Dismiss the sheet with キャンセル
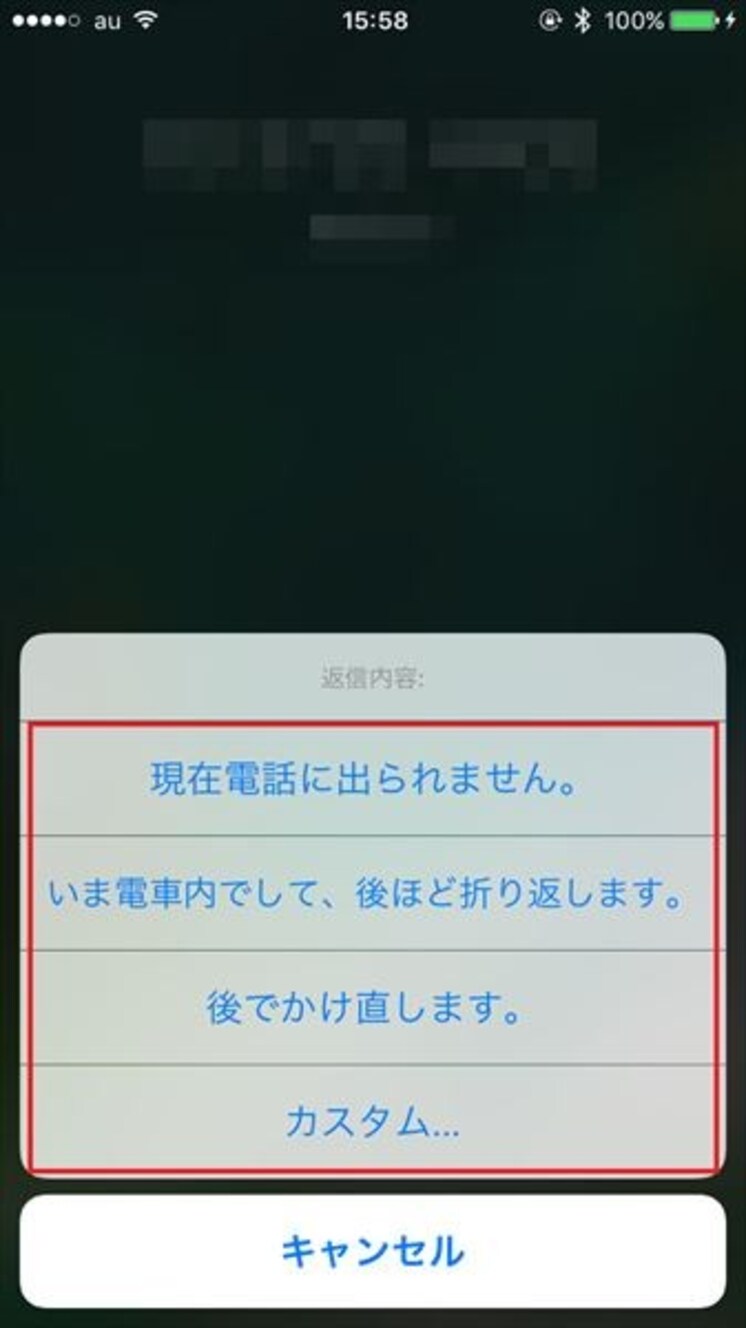The height and width of the screenshot is (1328, 746). (372, 1251)
